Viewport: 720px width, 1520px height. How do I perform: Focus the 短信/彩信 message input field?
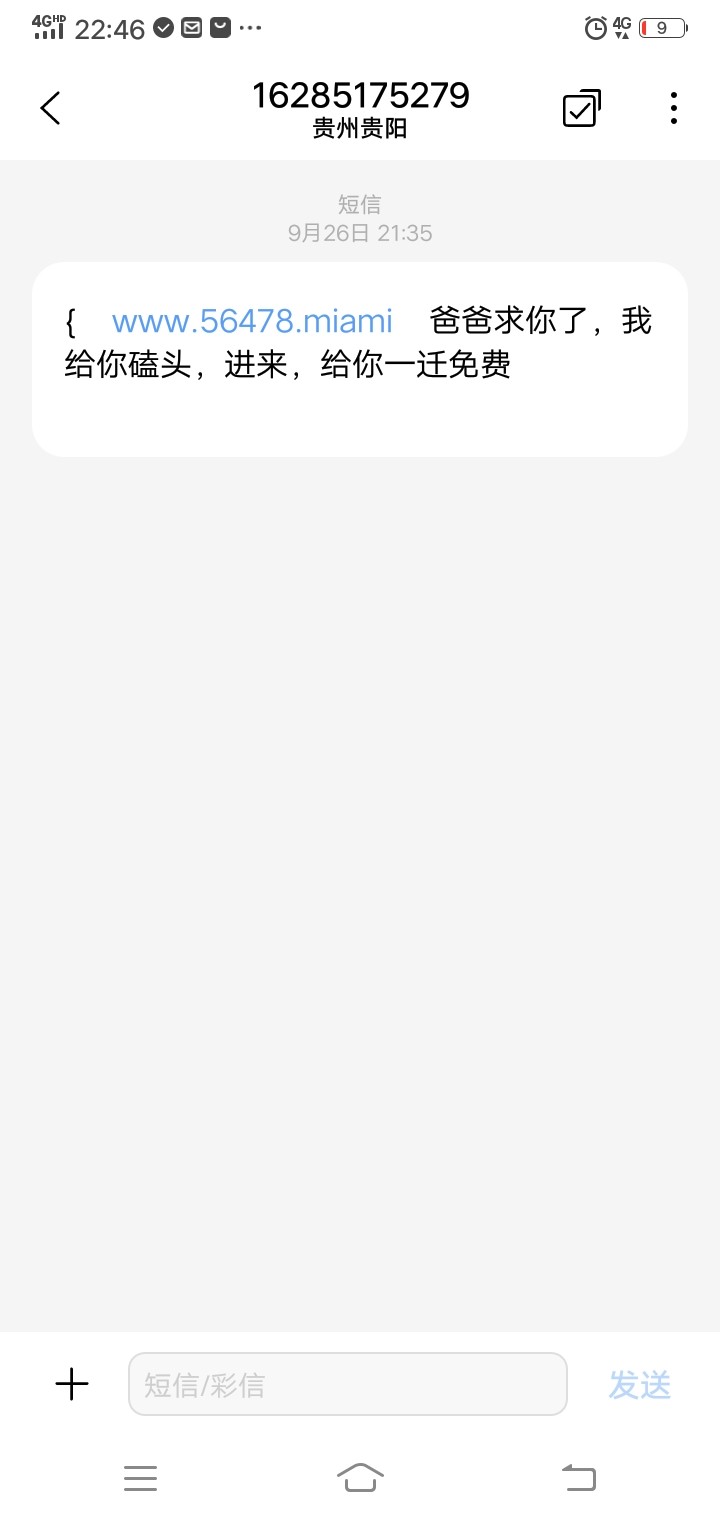click(x=347, y=1384)
